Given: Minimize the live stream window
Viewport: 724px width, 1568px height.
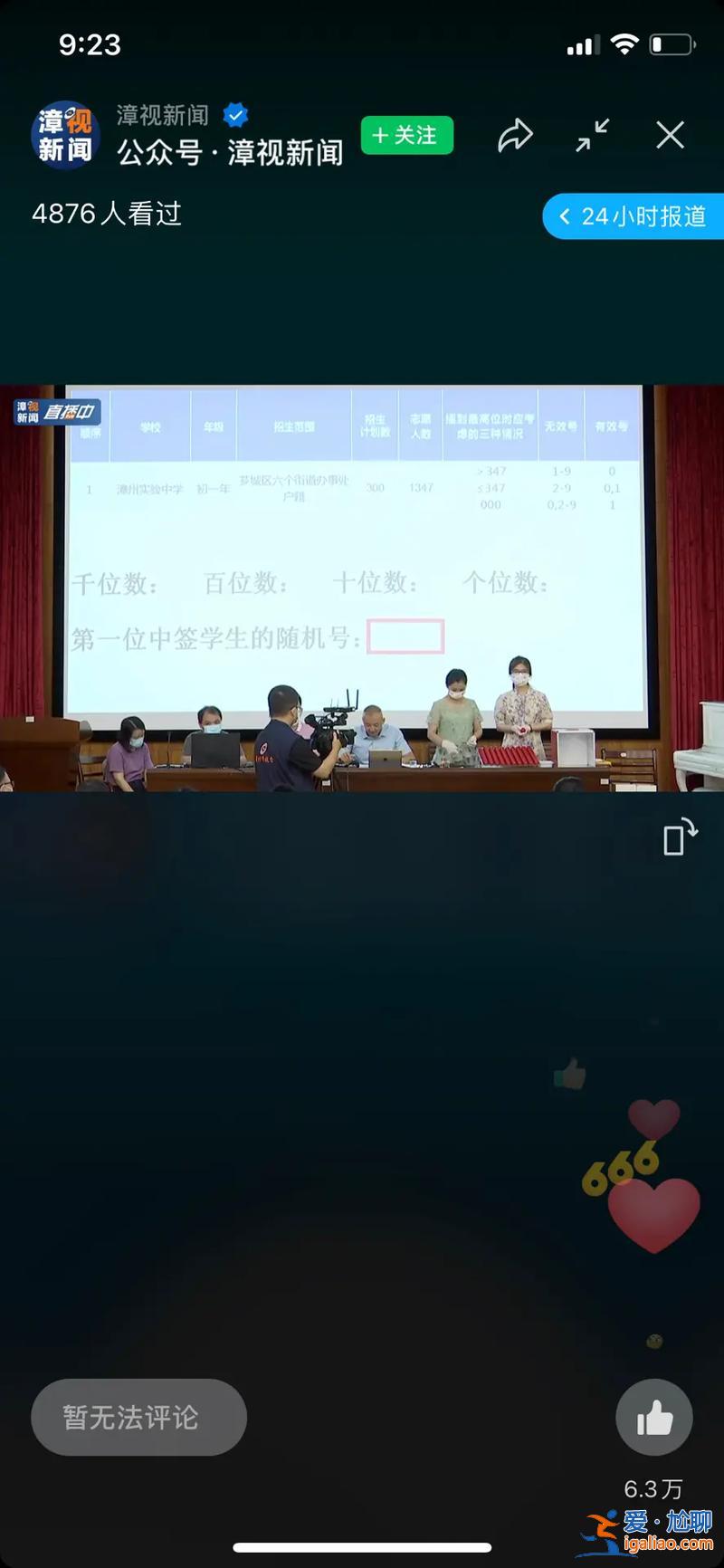Looking at the screenshot, I should [593, 136].
